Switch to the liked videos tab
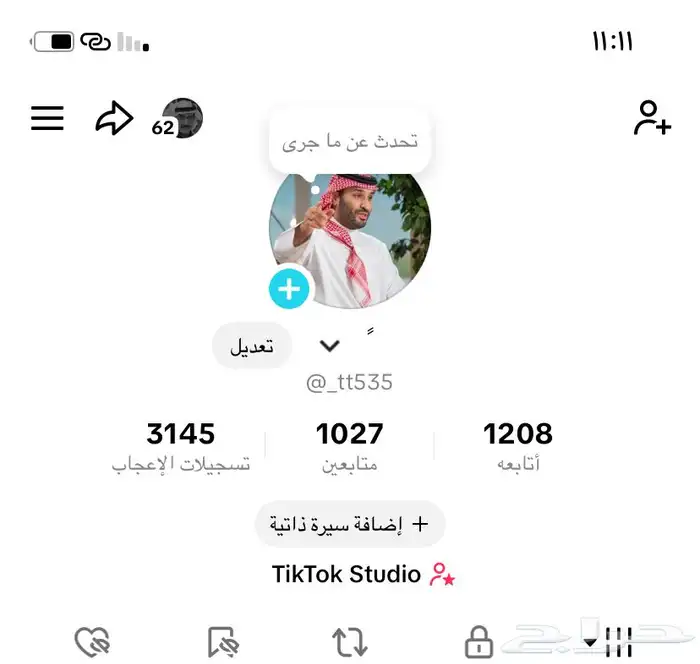The image size is (700, 664). click(92, 641)
